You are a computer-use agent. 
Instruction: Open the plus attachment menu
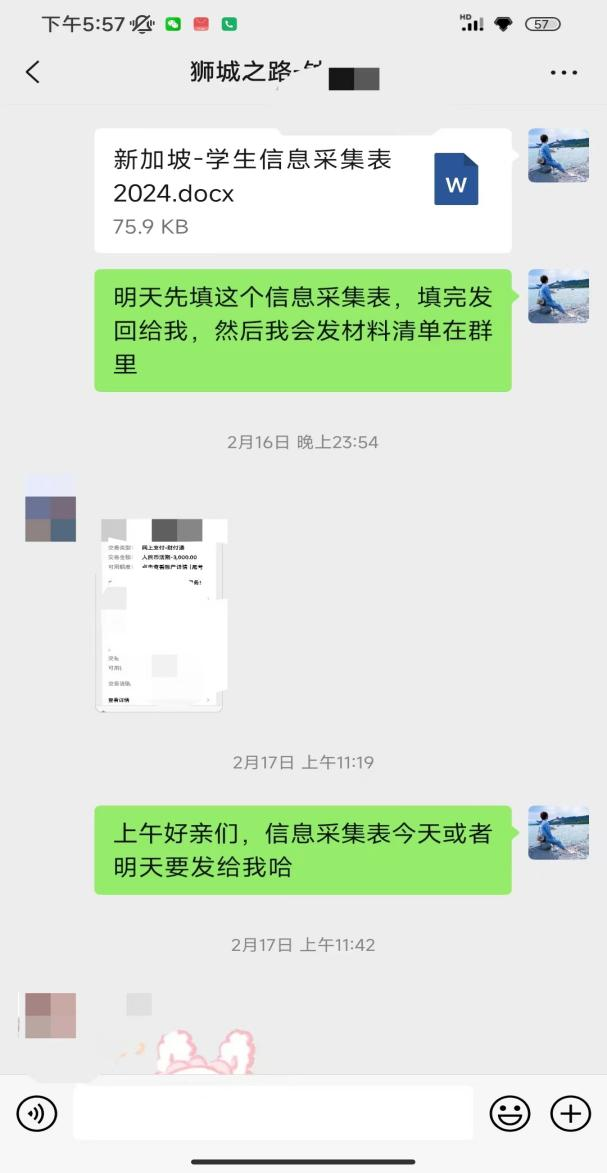click(570, 1113)
